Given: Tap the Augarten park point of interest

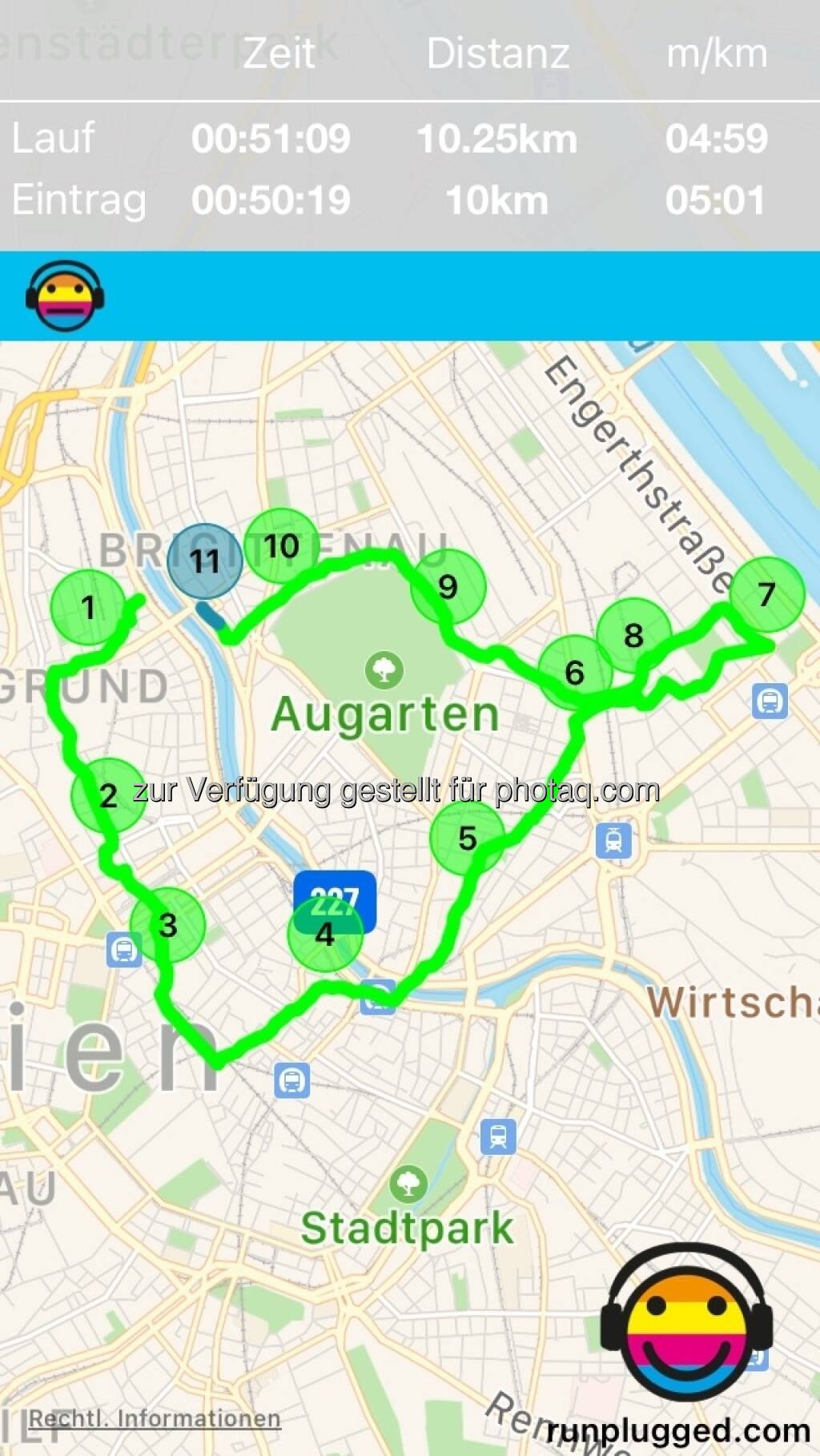Looking at the screenshot, I should 384,670.
